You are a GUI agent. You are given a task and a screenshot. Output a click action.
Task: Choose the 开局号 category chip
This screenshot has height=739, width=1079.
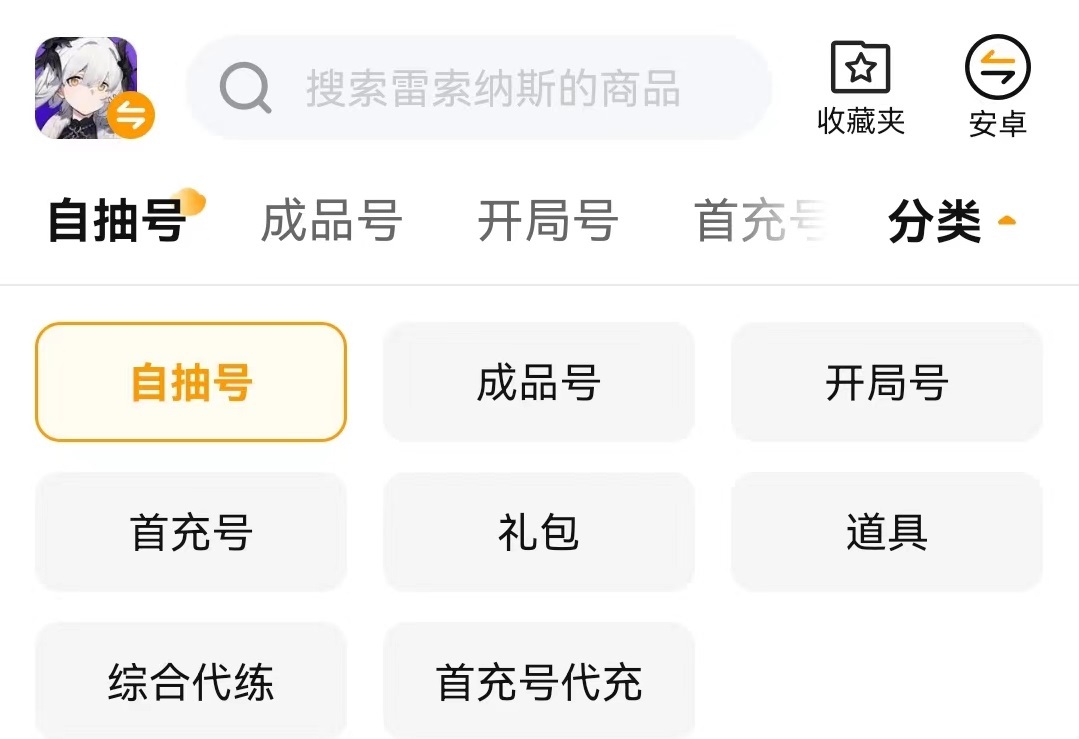[887, 382]
